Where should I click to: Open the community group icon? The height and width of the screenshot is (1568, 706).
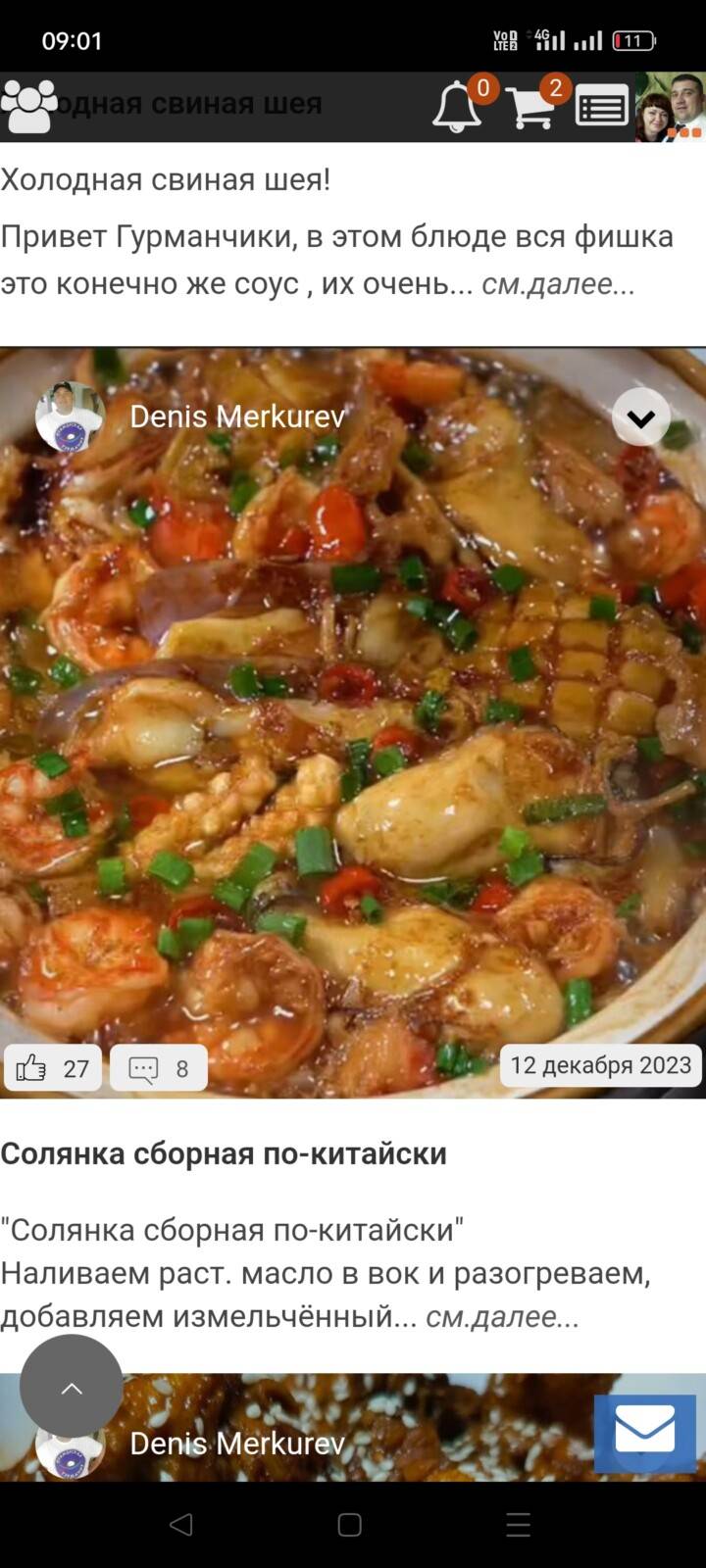[x=29, y=106]
